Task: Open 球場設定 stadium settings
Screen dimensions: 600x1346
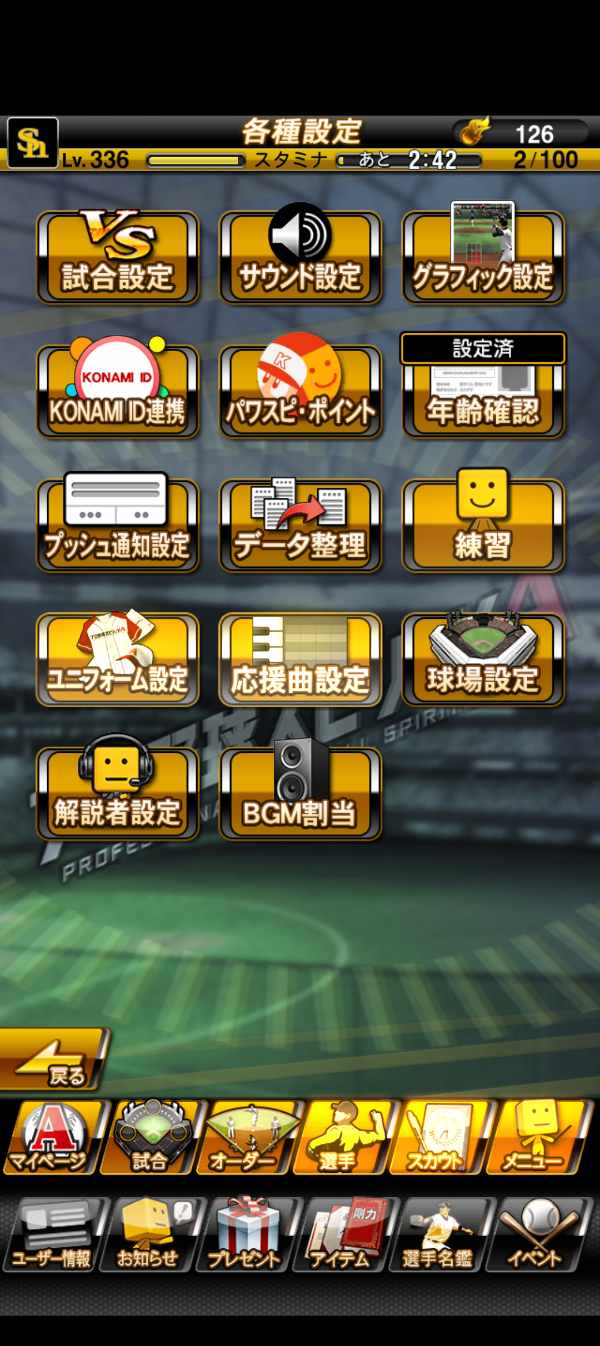Action: [x=483, y=659]
